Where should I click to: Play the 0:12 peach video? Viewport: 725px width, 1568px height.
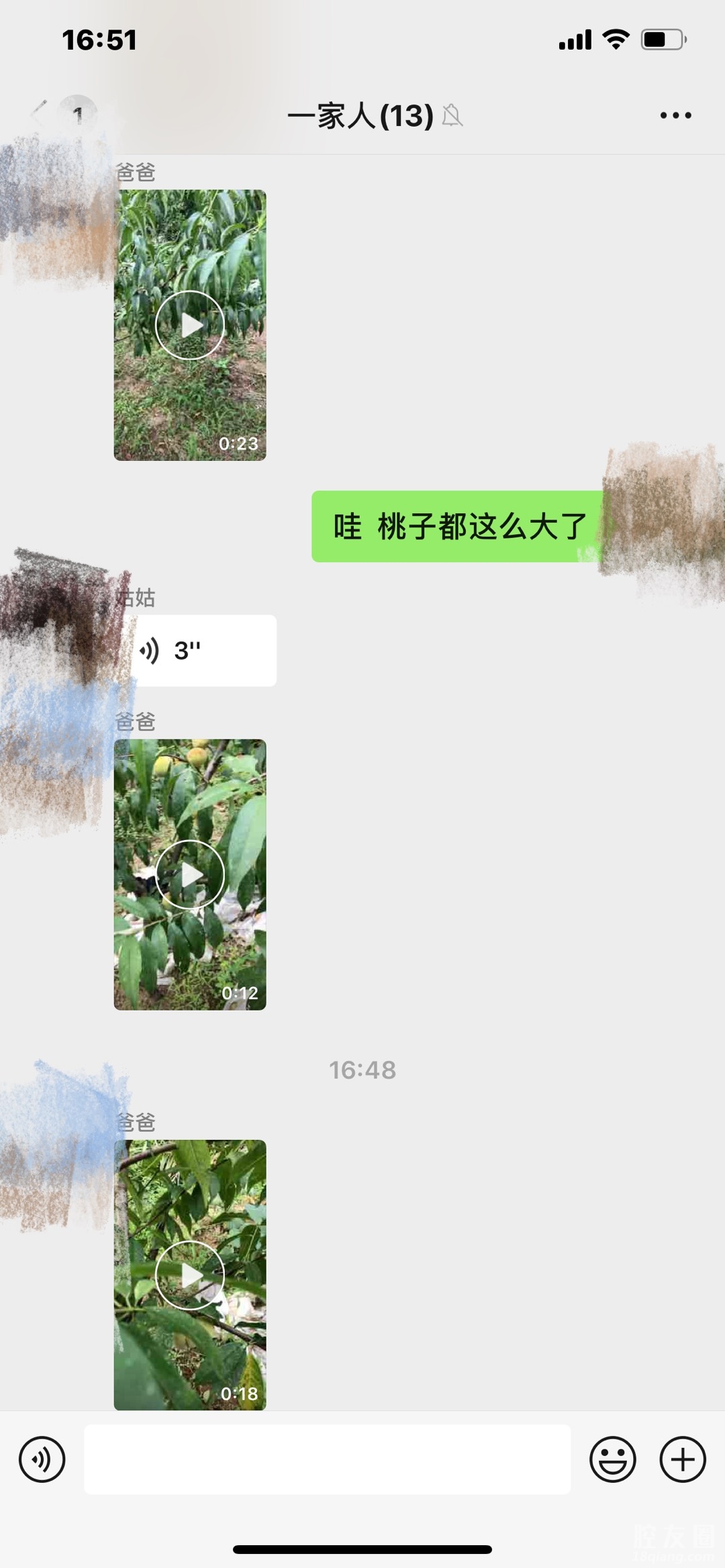(x=190, y=874)
